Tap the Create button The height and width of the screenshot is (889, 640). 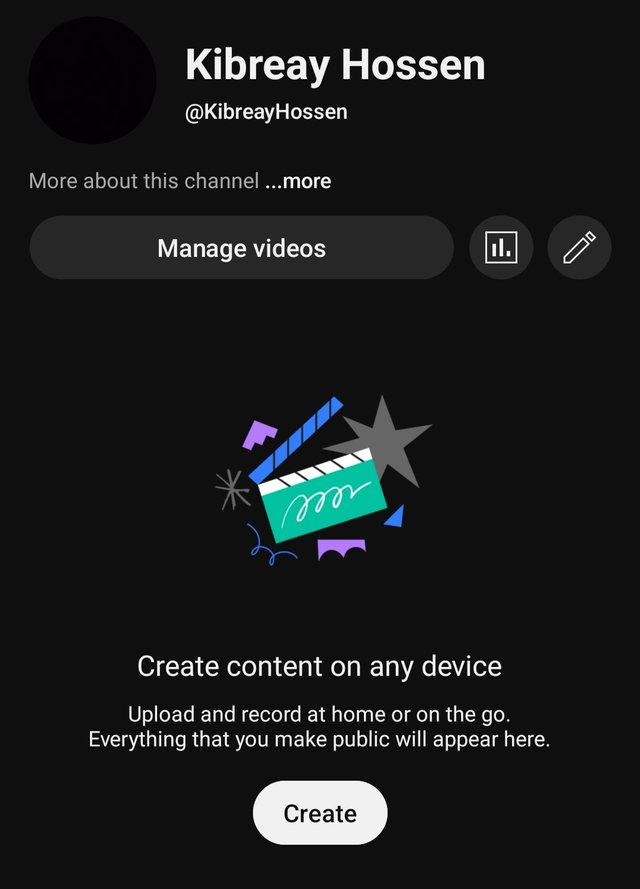click(320, 813)
